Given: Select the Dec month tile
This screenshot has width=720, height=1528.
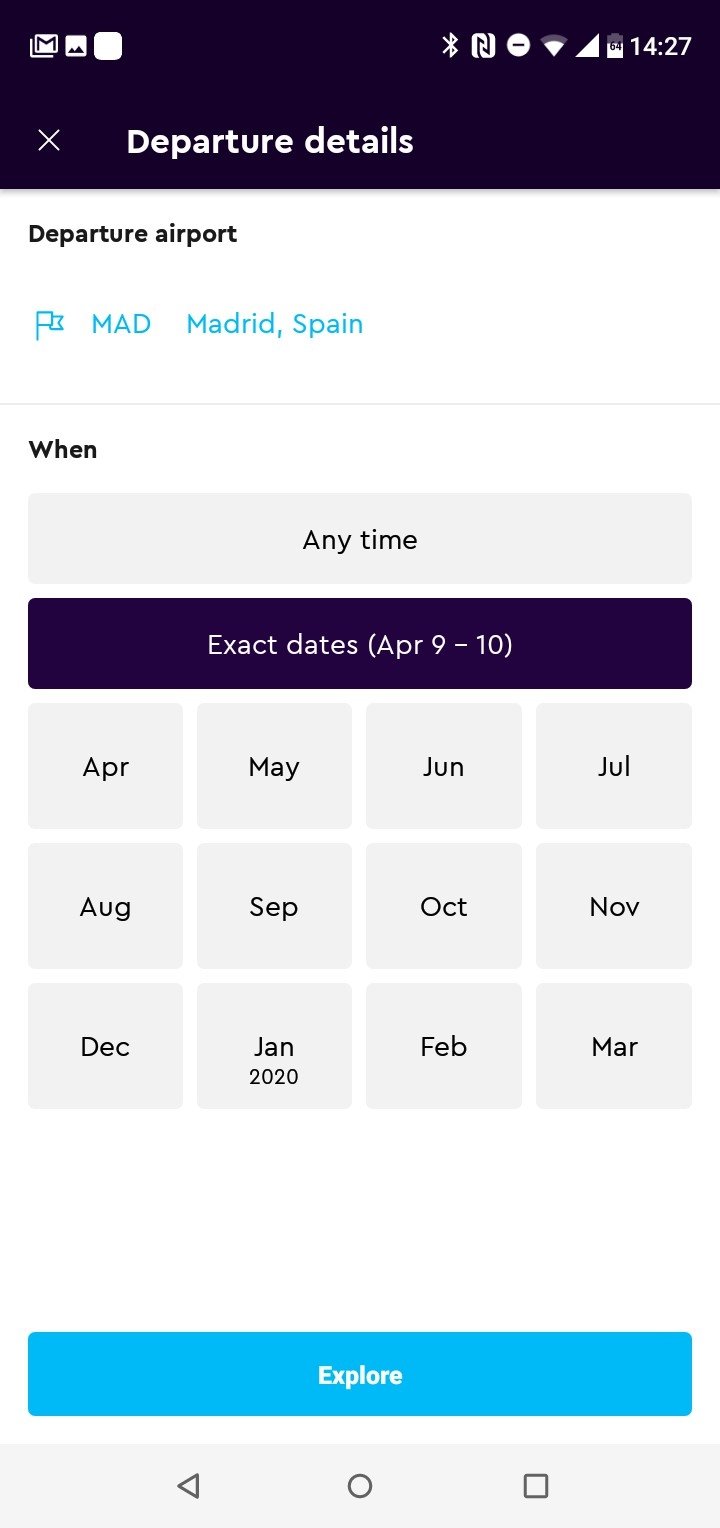Looking at the screenshot, I should tap(106, 1046).
